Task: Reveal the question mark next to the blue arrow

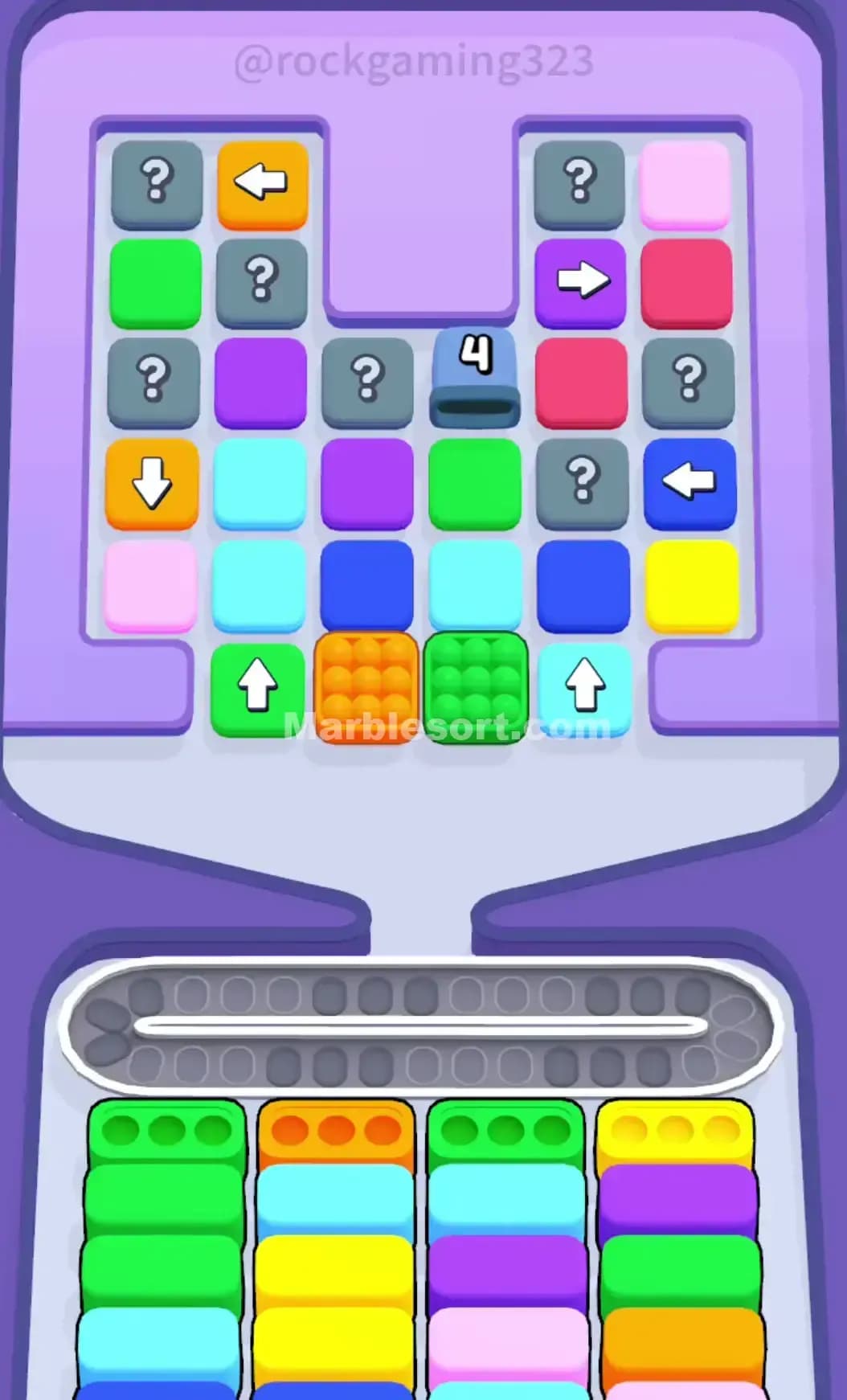Action: (580, 482)
